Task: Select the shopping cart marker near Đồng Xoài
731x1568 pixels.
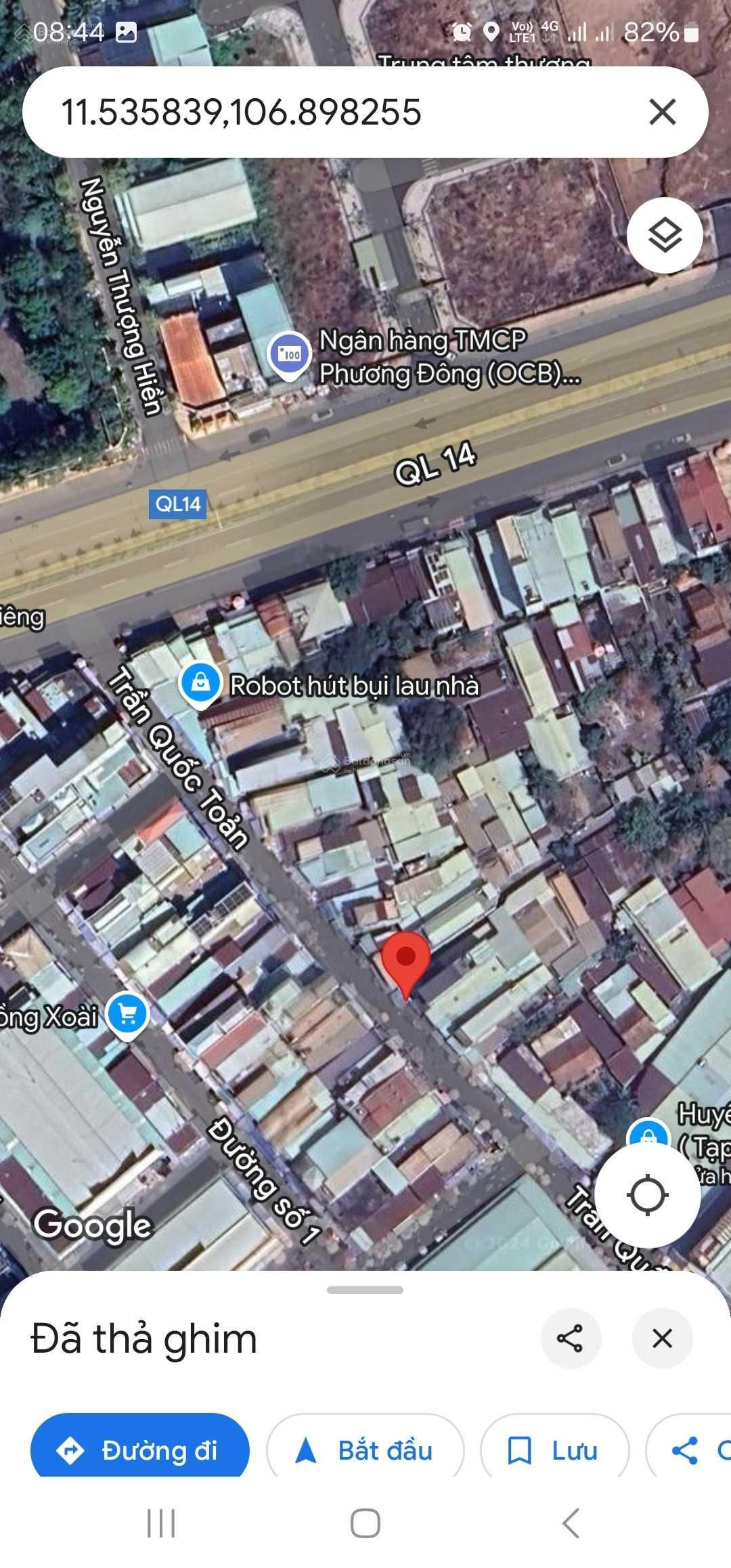Action: coord(127,1014)
